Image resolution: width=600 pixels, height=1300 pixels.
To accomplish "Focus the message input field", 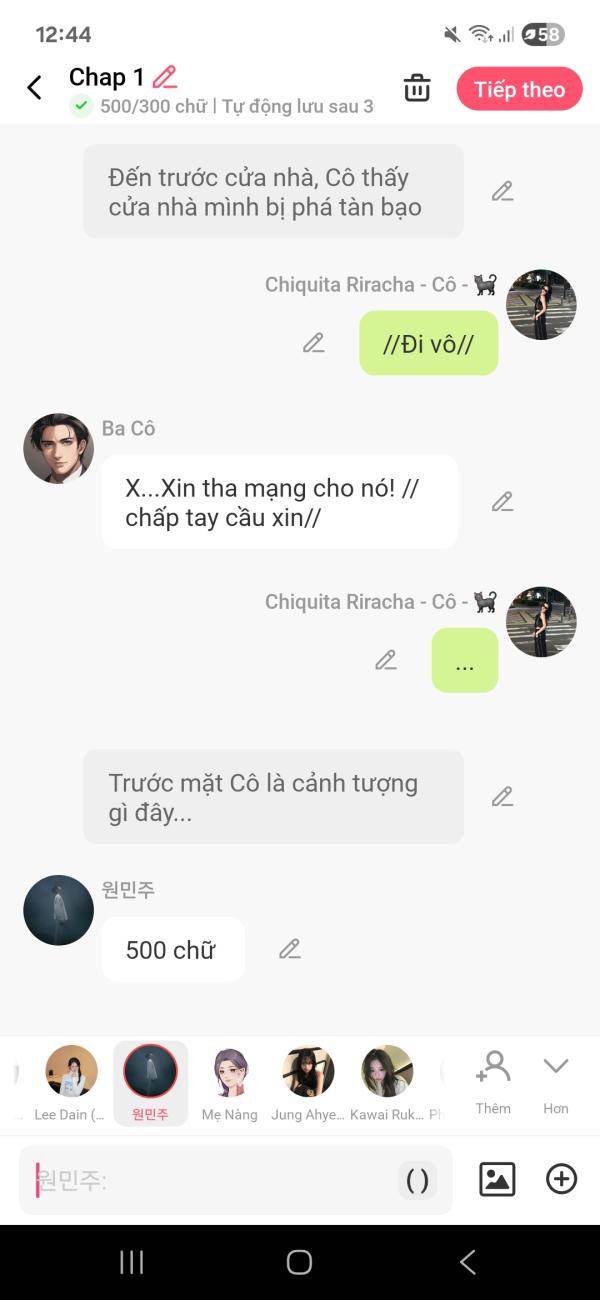I will tap(210, 1181).
